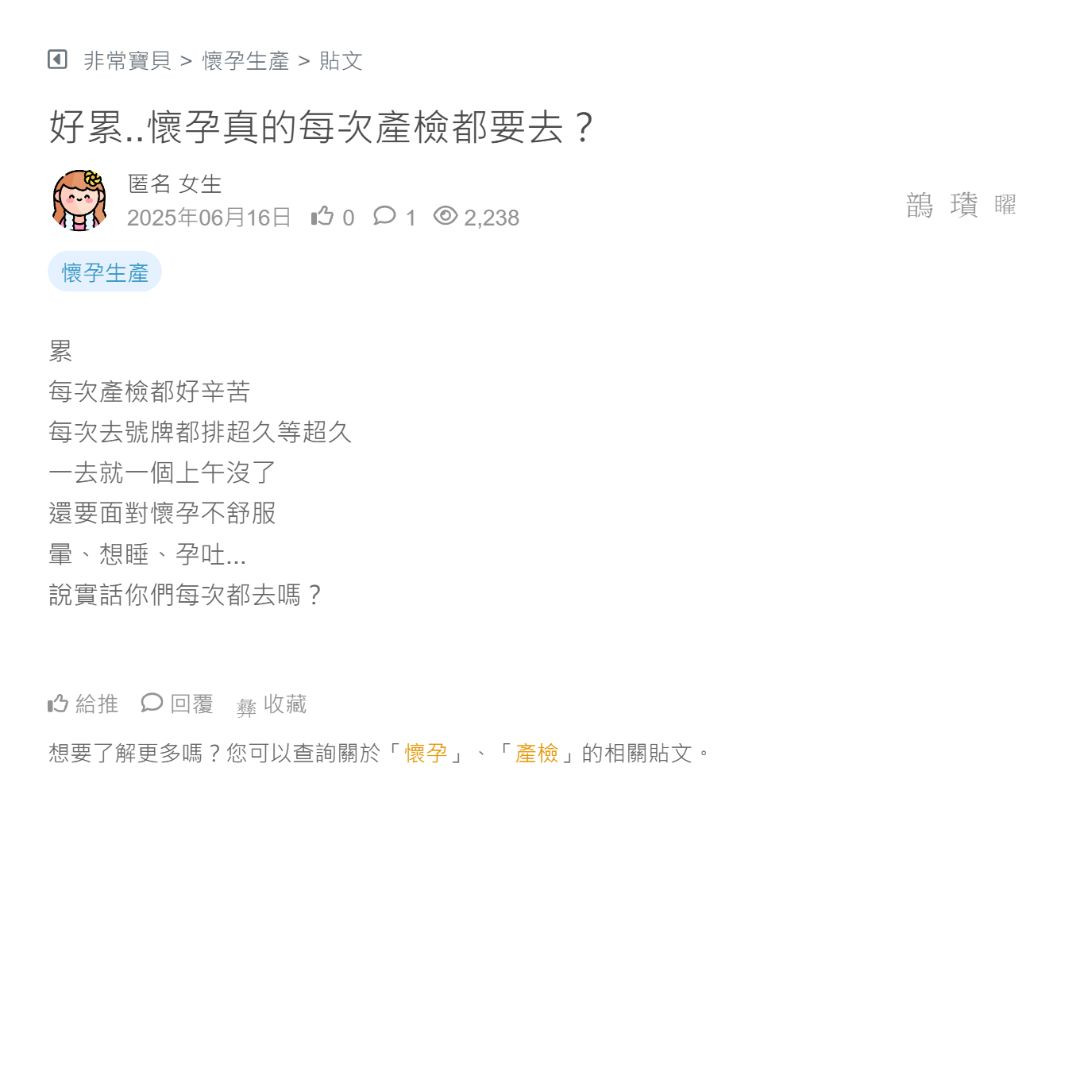Screen dimensions: 1080x1080
Task: Go to 懷孕生產 breadcrumb category
Action: pos(245,61)
